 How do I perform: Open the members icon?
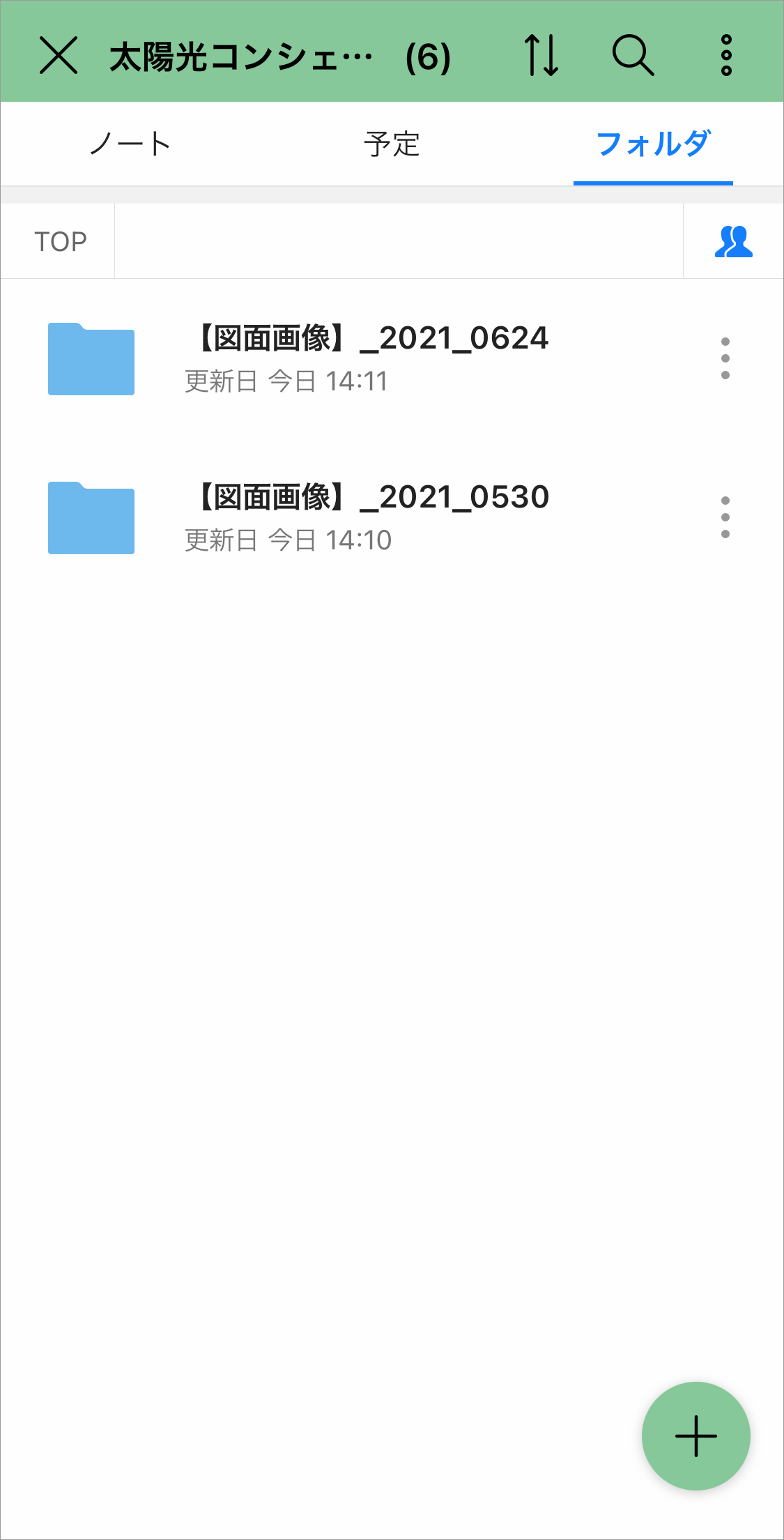pos(733,242)
